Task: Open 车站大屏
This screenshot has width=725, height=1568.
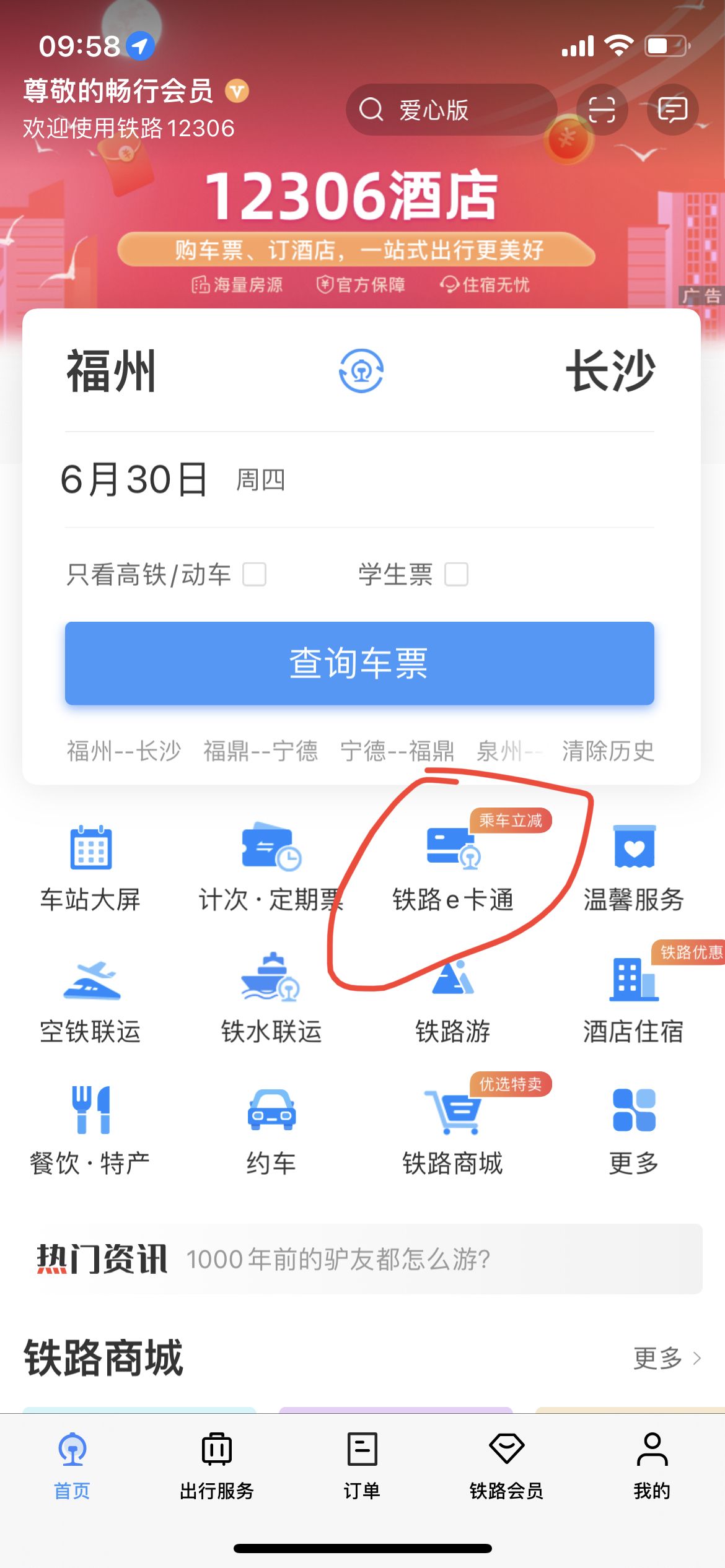Action: (x=90, y=868)
